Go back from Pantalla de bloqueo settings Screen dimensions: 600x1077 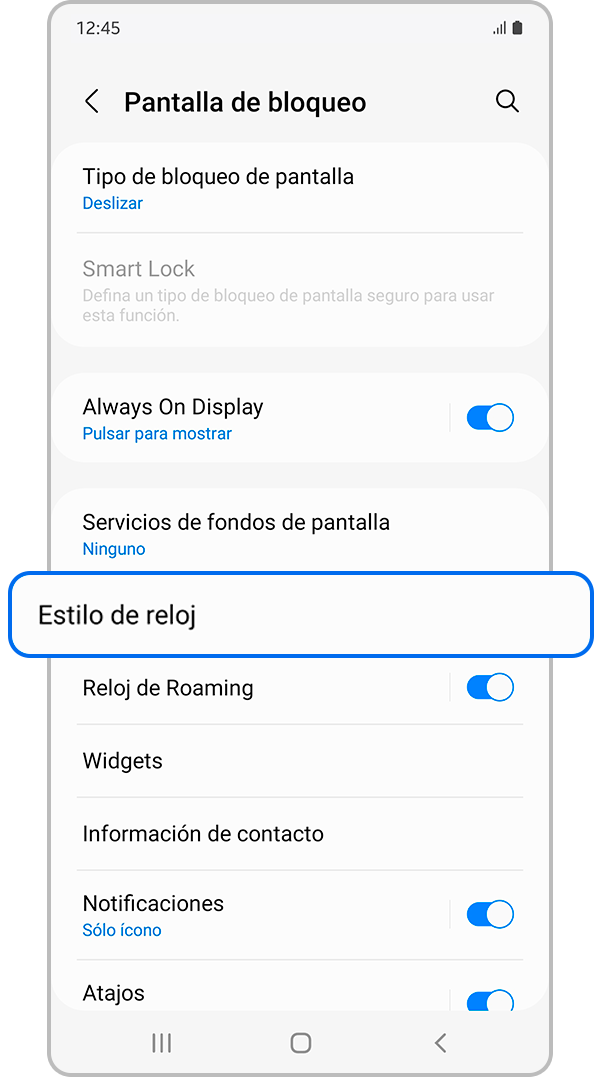pos(92,102)
